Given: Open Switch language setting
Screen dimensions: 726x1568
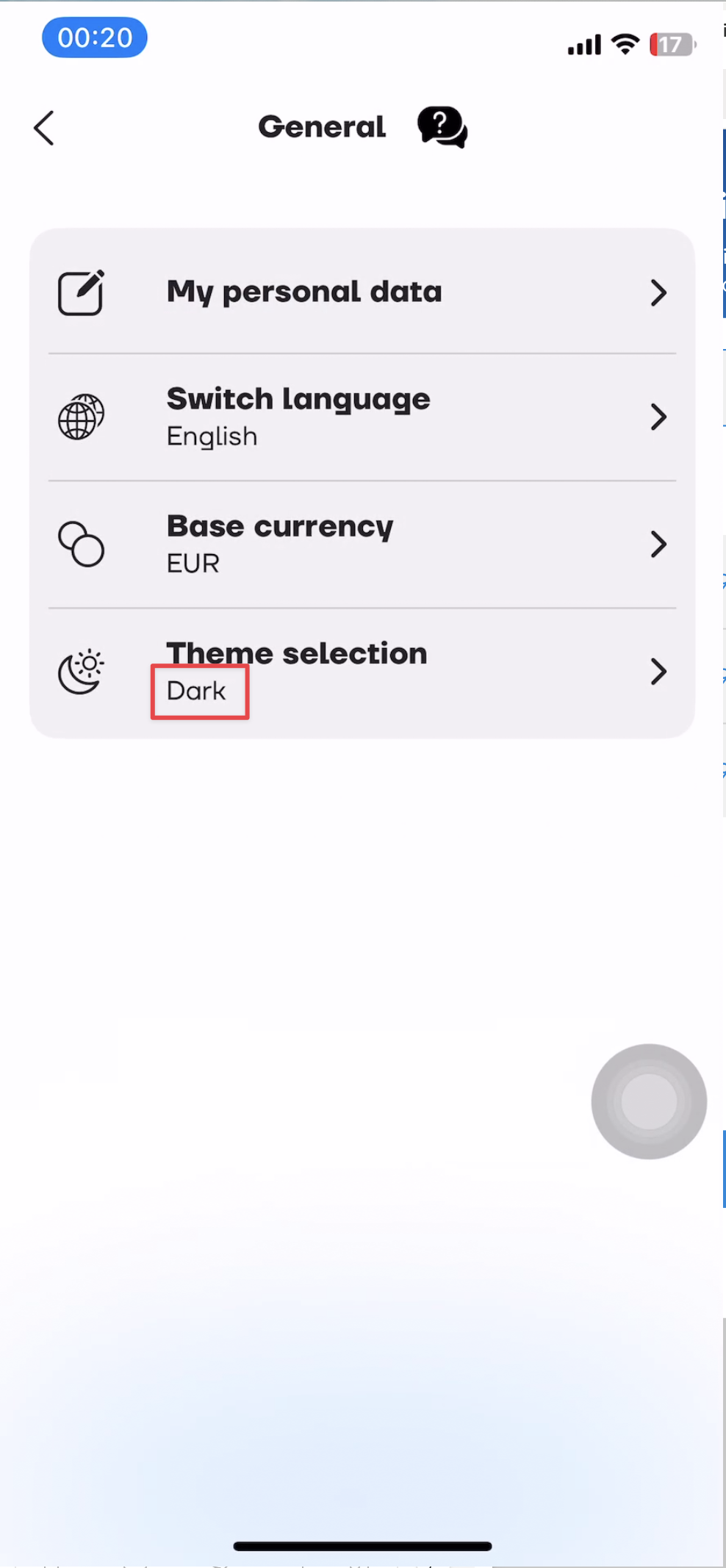Looking at the screenshot, I should pos(362,417).
